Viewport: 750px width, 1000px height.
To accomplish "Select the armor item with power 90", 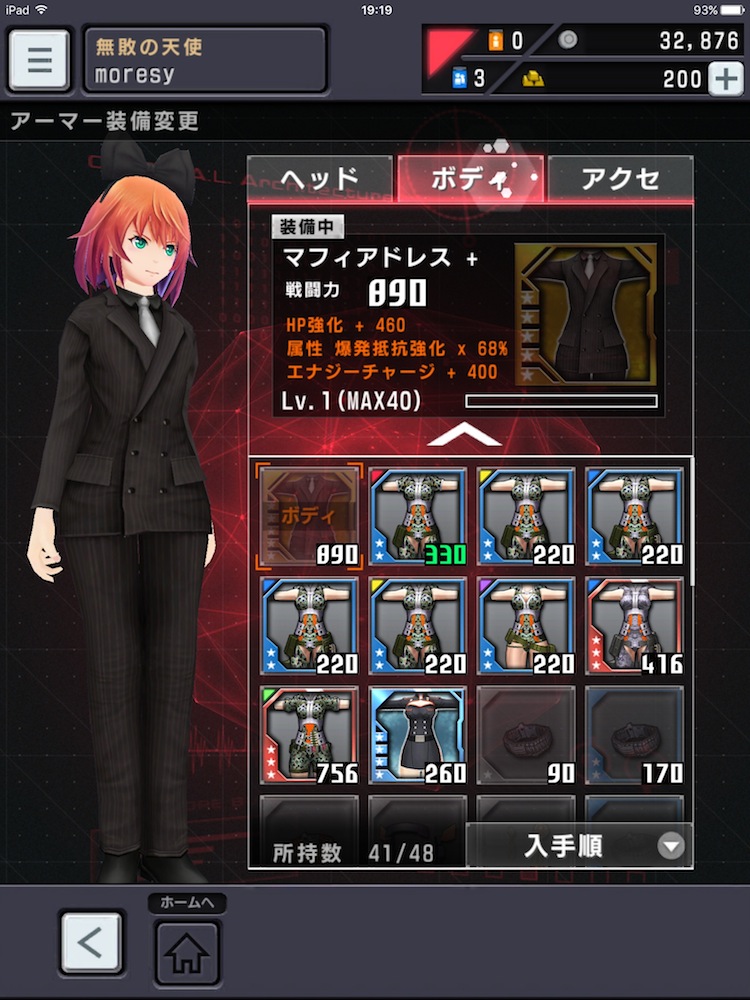I will click(526, 734).
